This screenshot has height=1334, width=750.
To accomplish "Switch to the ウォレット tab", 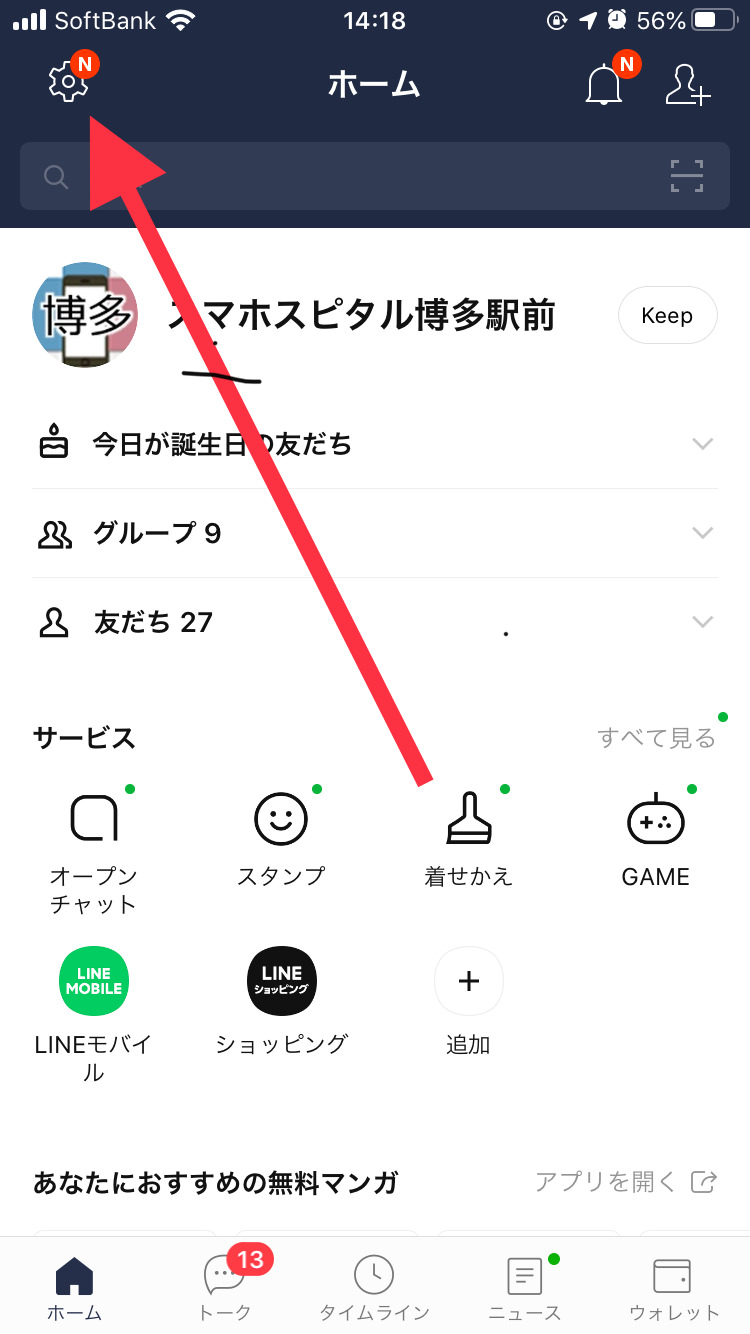I will click(x=674, y=1286).
